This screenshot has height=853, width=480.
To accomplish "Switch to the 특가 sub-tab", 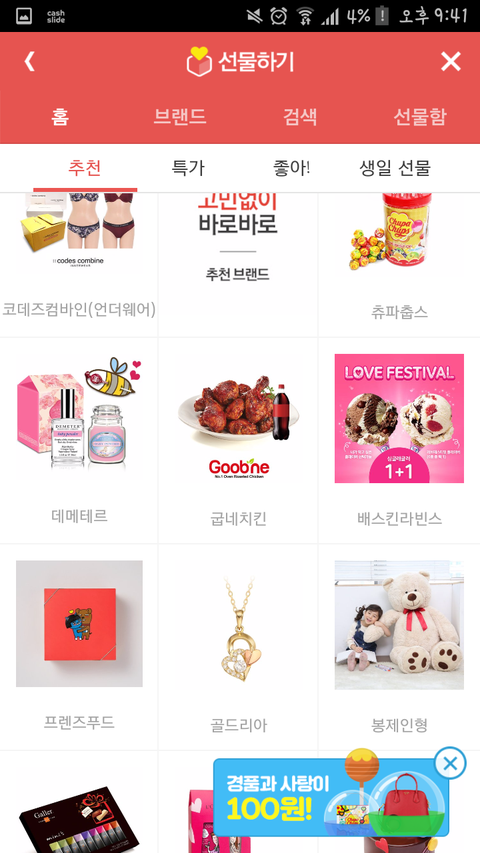I will [x=188, y=168].
